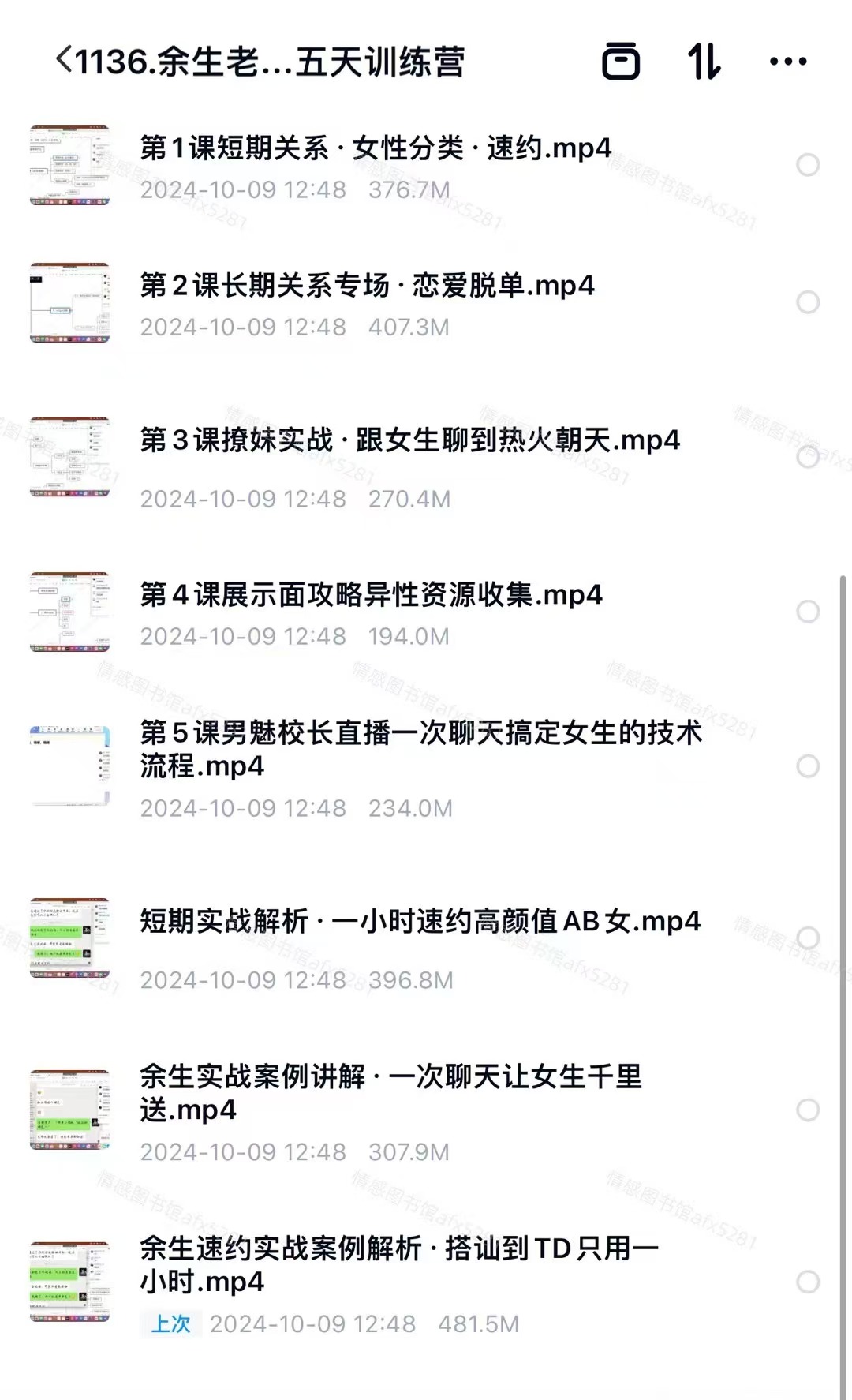This screenshot has height=1400, width=852.
Task: Select the 第3课撩妹实战 file circle
Action: (x=807, y=457)
